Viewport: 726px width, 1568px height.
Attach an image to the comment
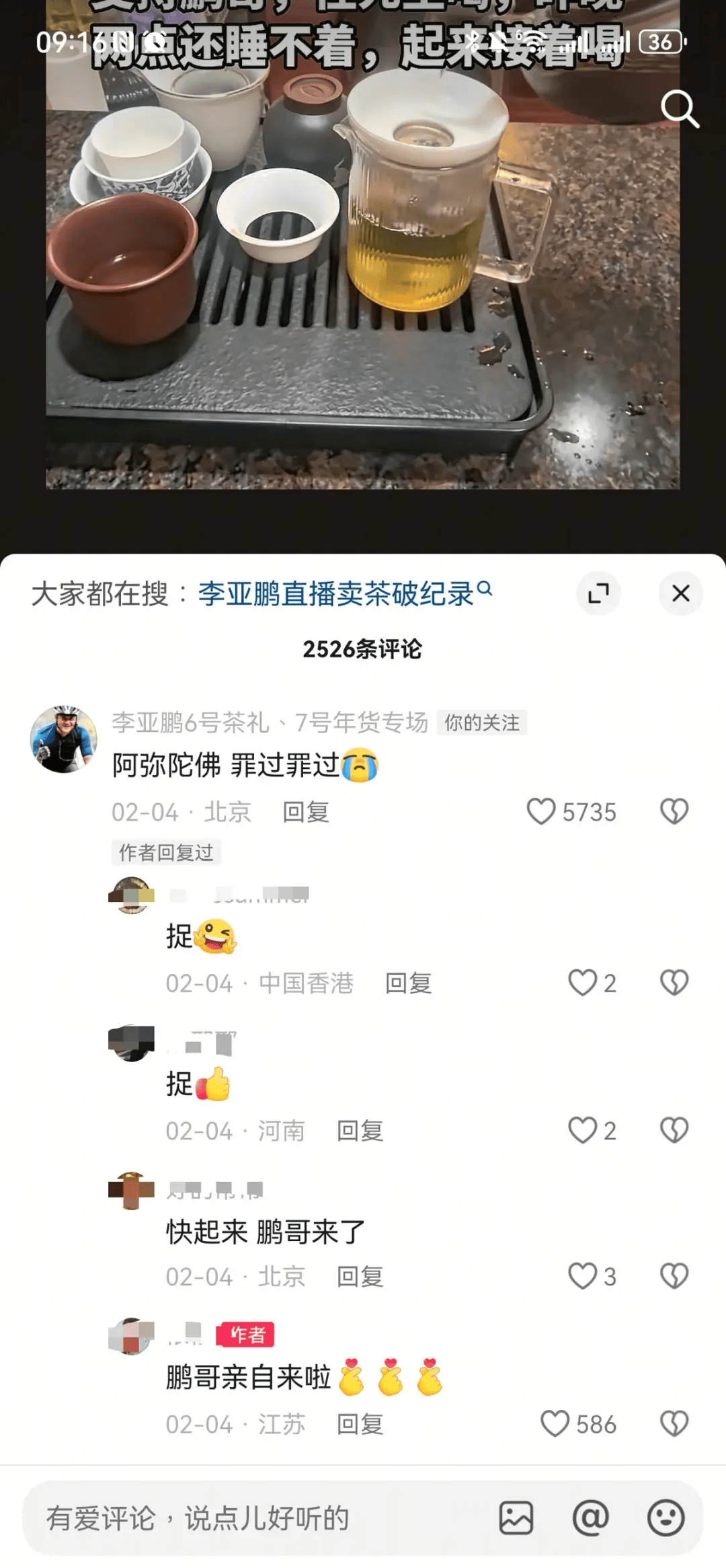coord(516,1518)
